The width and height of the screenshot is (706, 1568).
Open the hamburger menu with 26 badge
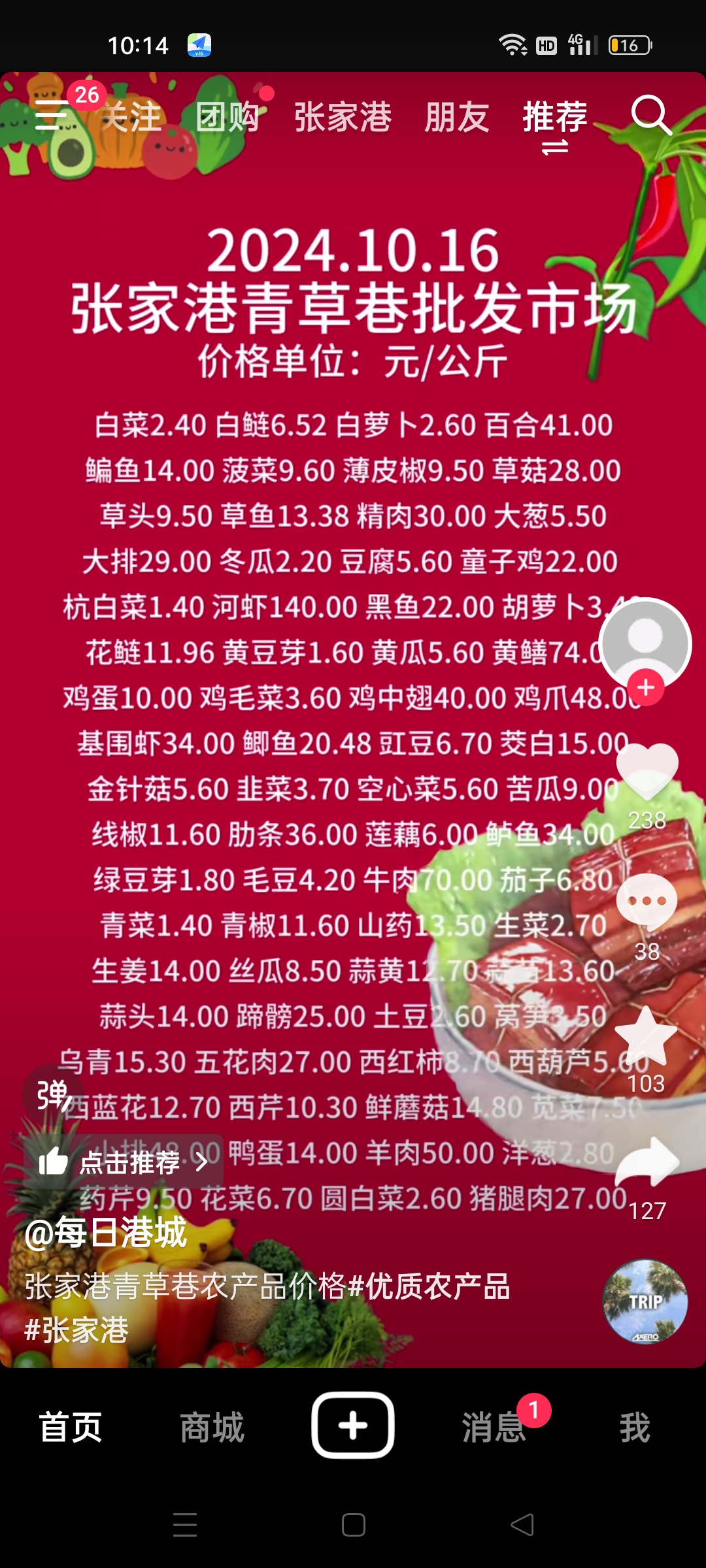tap(52, 116)
